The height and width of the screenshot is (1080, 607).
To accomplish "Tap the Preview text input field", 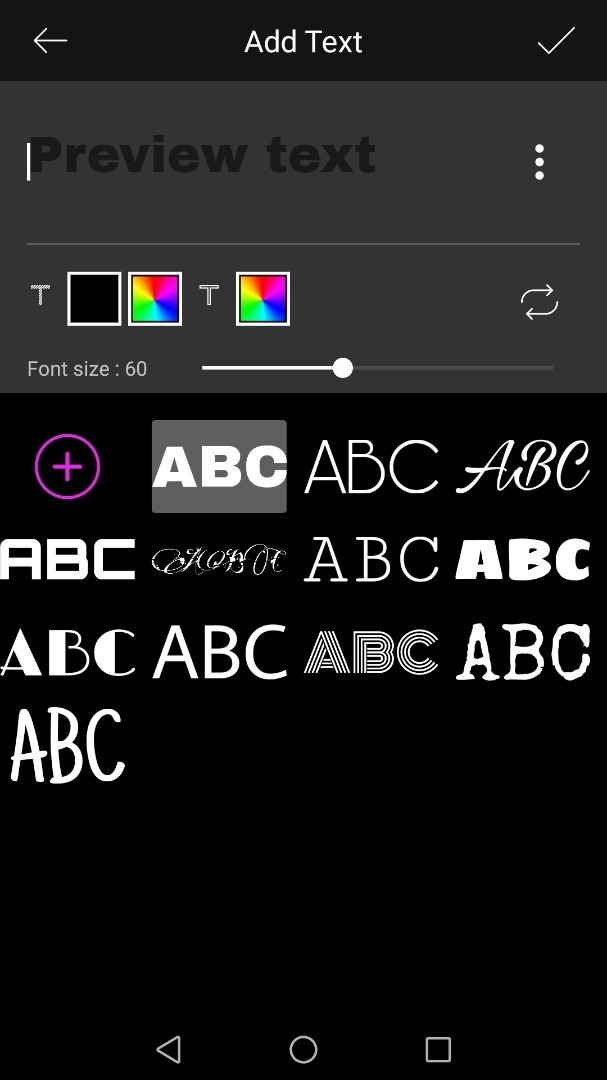I will pos(276,163).
